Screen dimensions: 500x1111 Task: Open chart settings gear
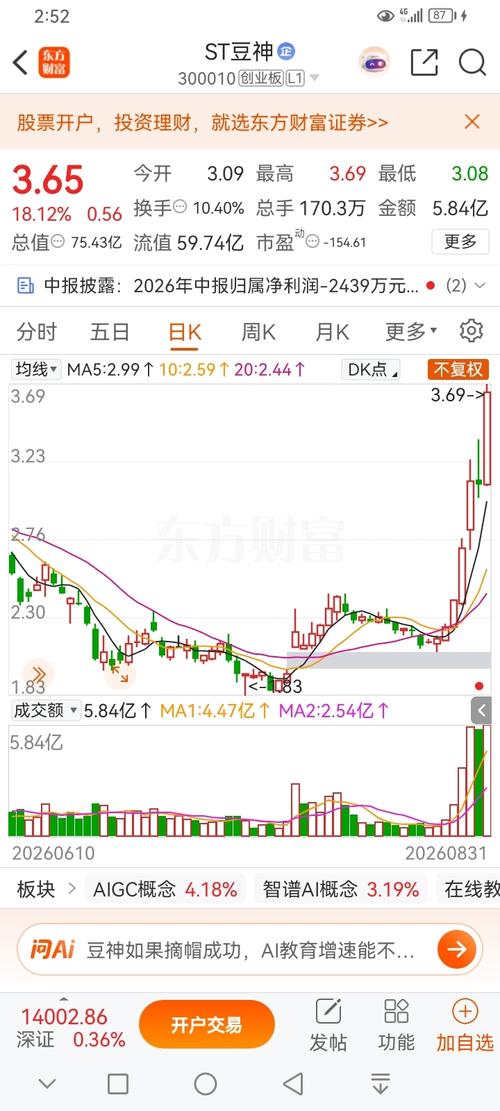[471, 331]
